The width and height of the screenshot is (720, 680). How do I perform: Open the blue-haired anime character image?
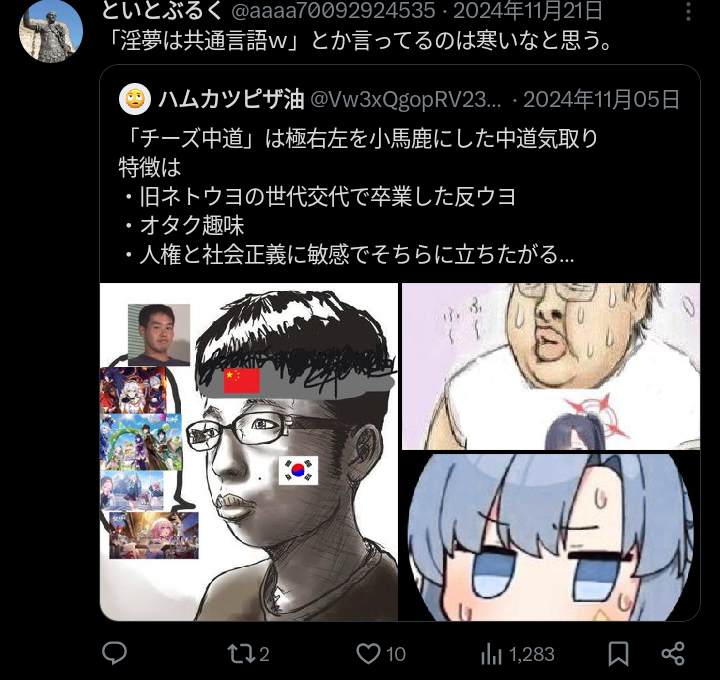[550, 536]
